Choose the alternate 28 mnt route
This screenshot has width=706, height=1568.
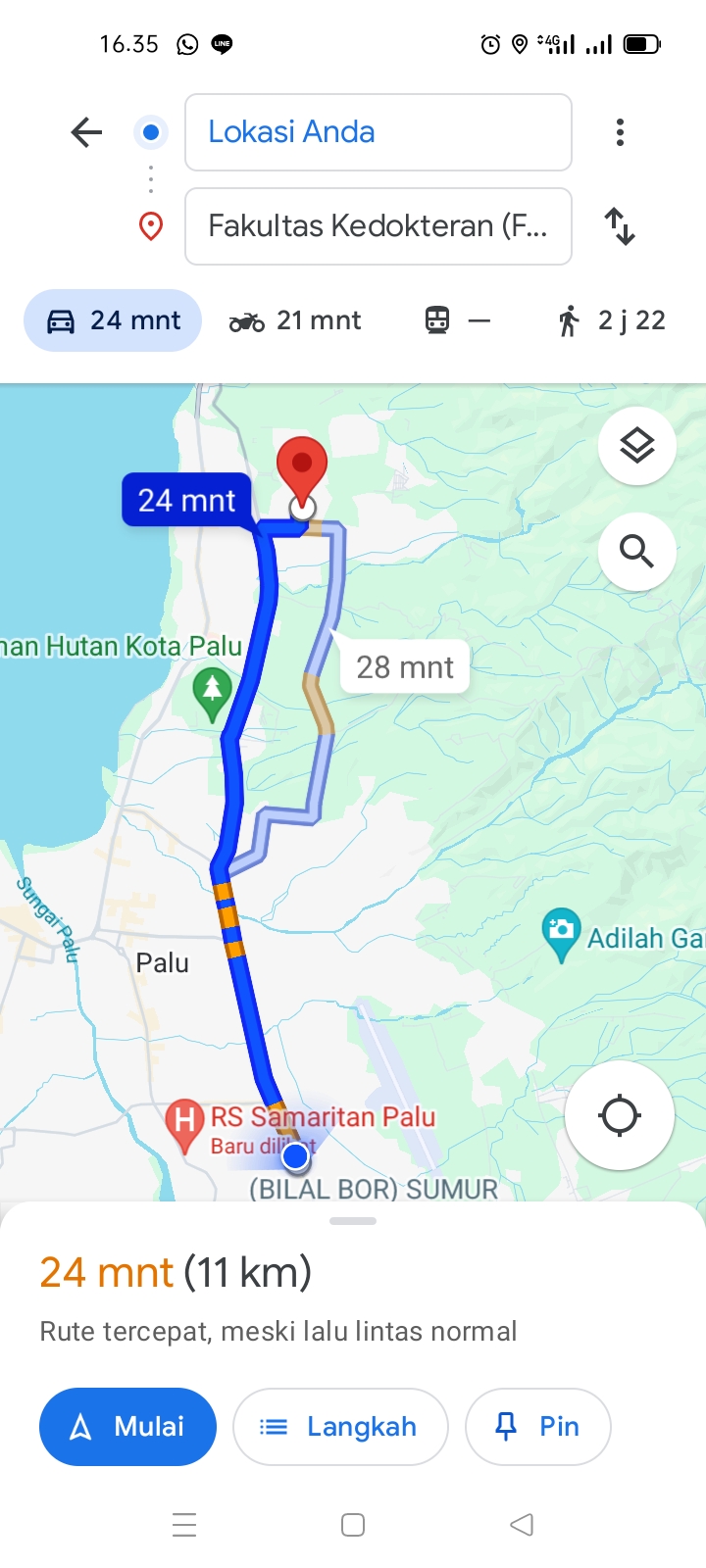coord(405,667)
